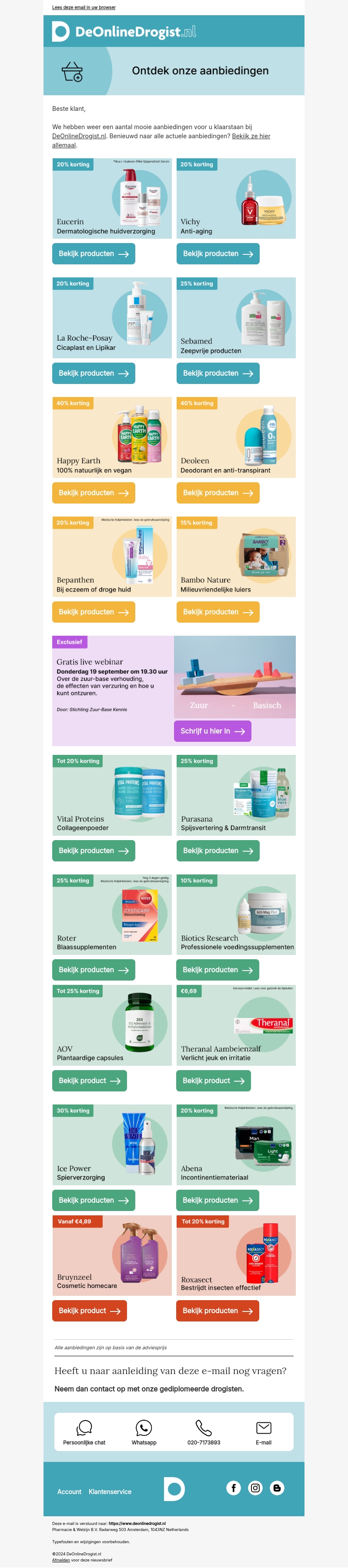This screenshot has height=1568, width=348.
Task: Unsubscribe via the 'Afmelden' link
Action: click(x=60, y=1560)
